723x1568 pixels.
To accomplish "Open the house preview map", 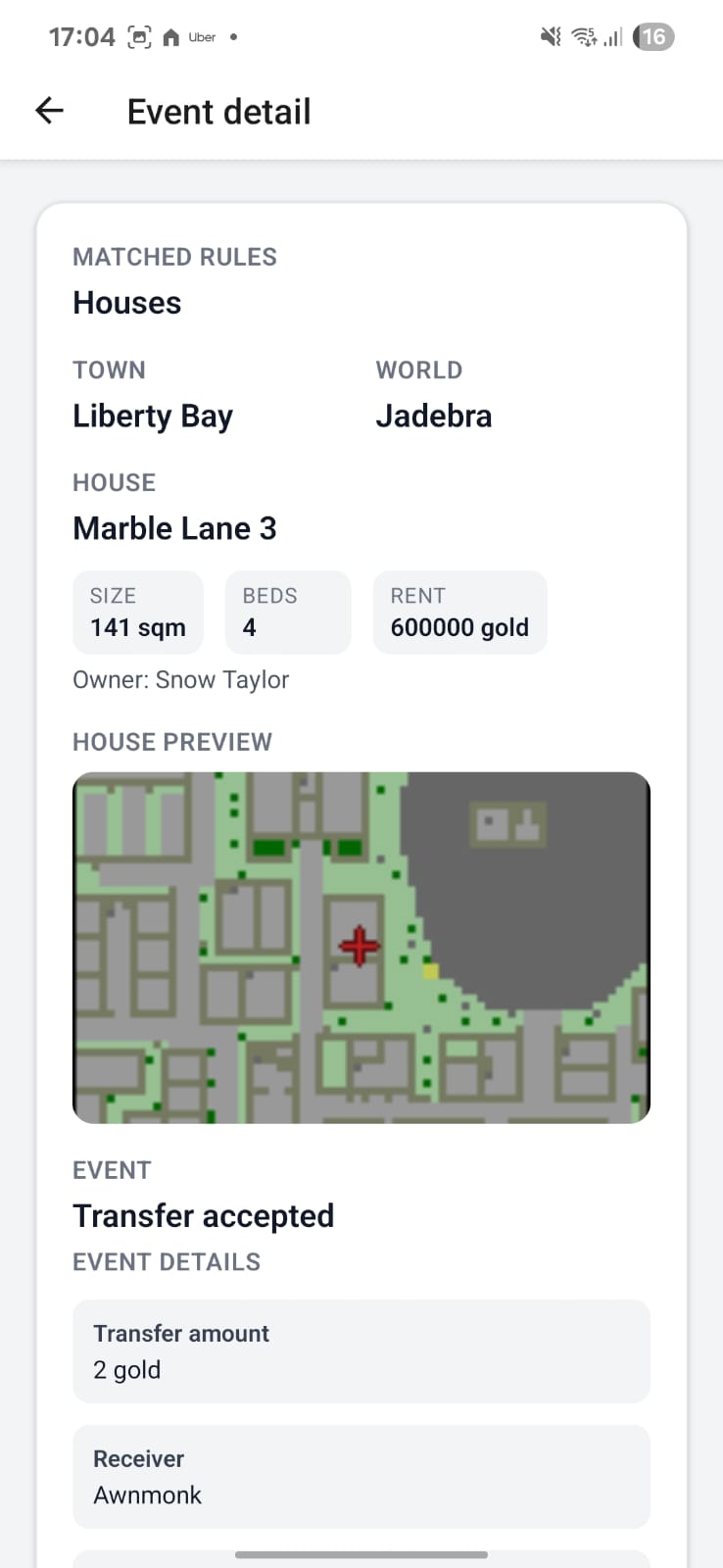I will coord(361,947).
